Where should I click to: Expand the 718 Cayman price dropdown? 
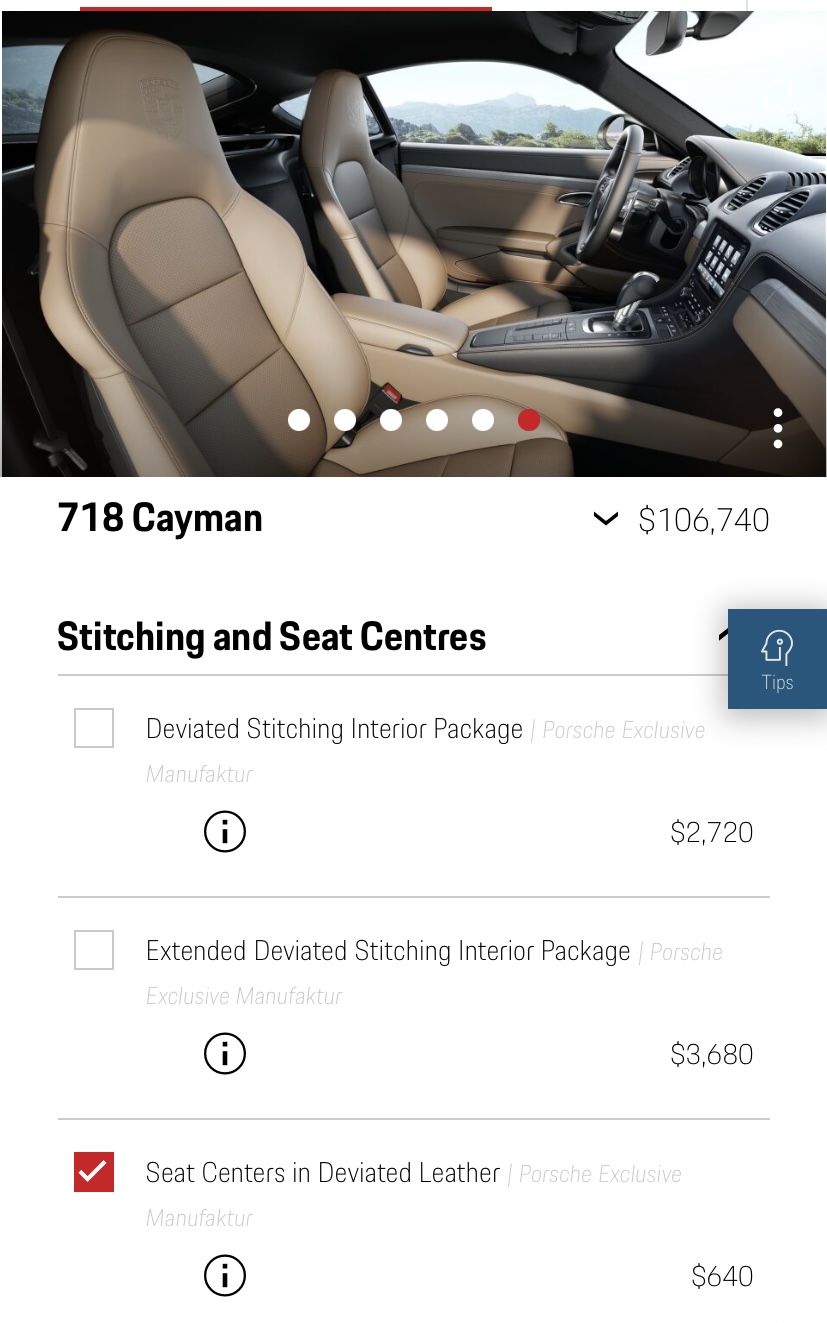coord(606,518)
